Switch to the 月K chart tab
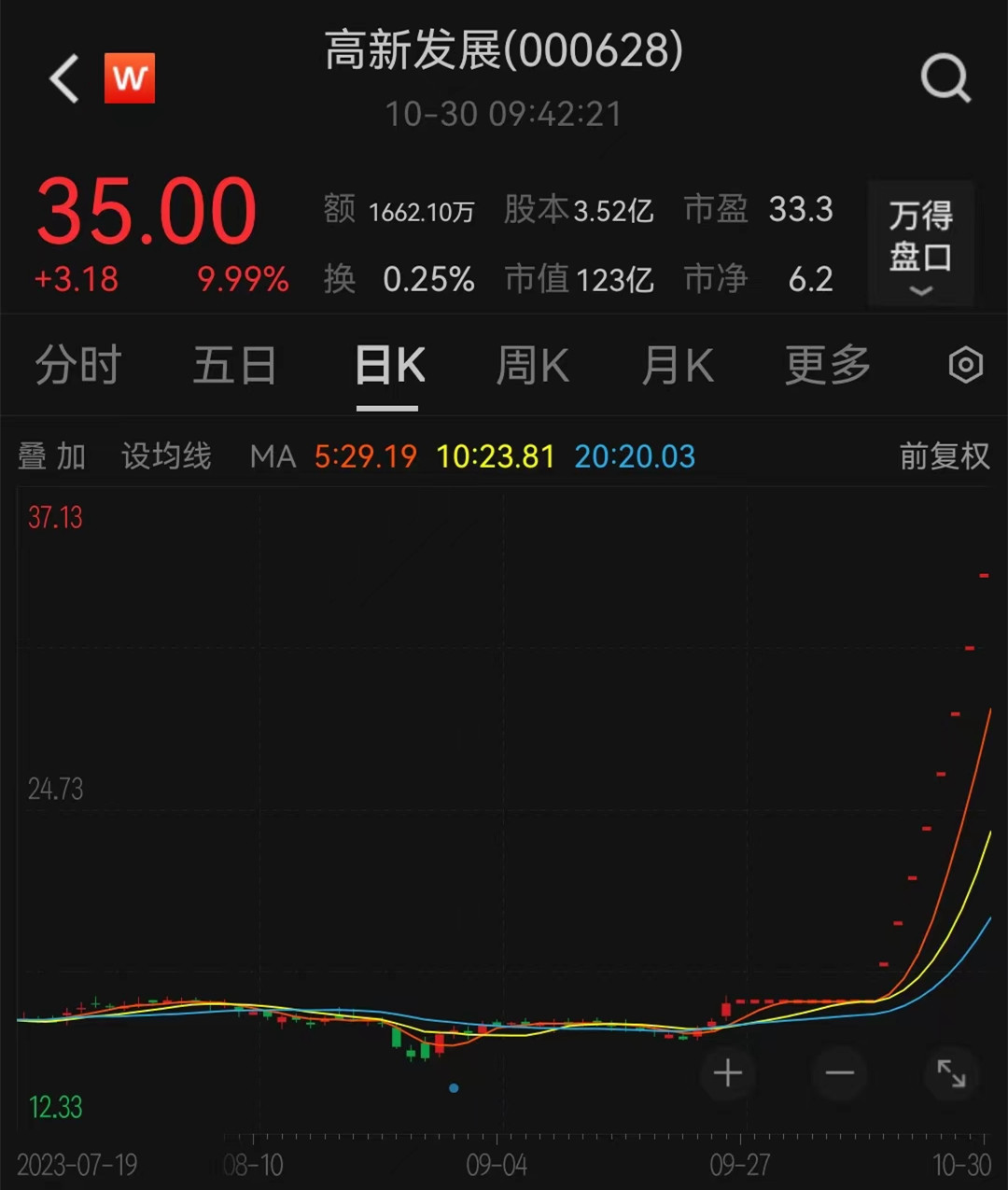Screen dimensions: 1008x1190 [678, 365]
